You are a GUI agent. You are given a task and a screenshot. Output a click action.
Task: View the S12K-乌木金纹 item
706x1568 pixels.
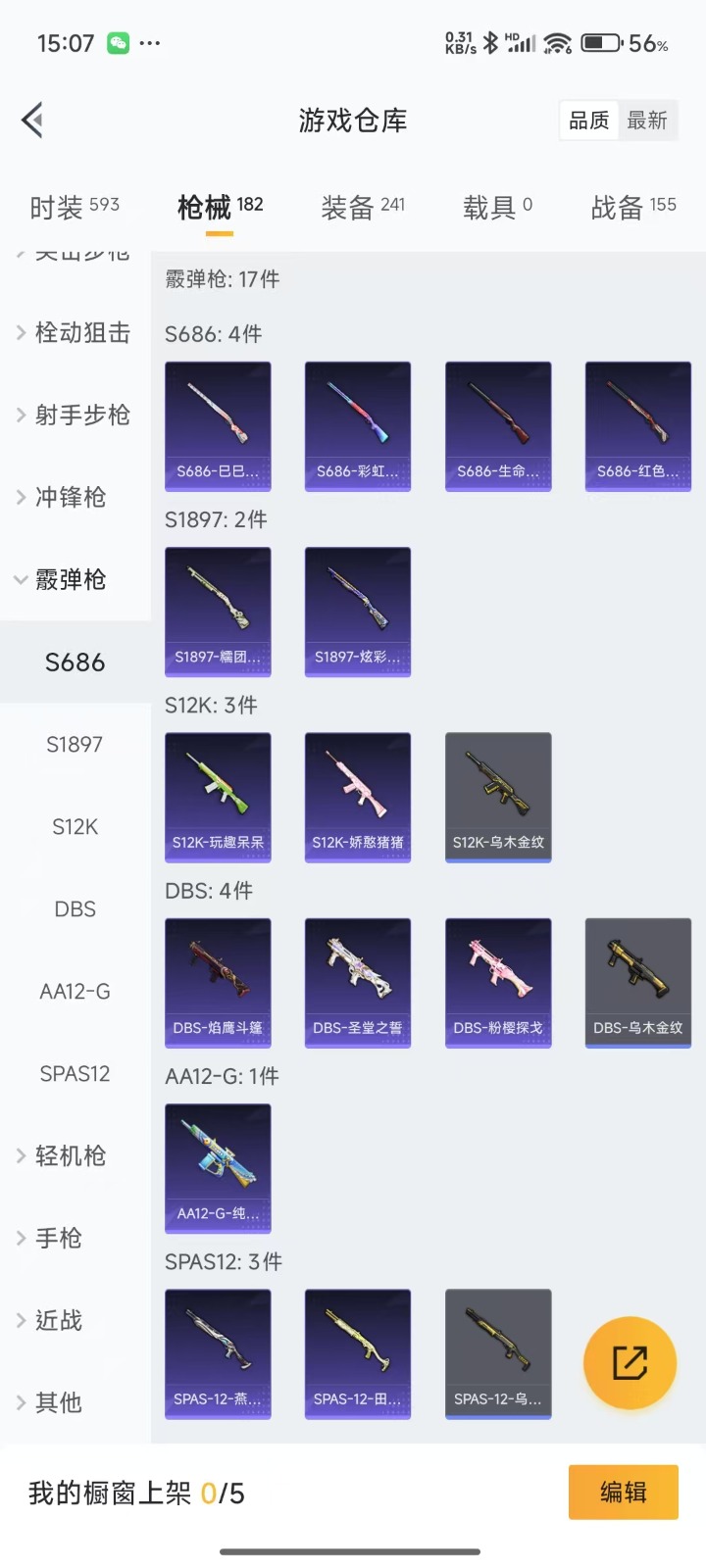pyautogui.click(x=498, y=797)
